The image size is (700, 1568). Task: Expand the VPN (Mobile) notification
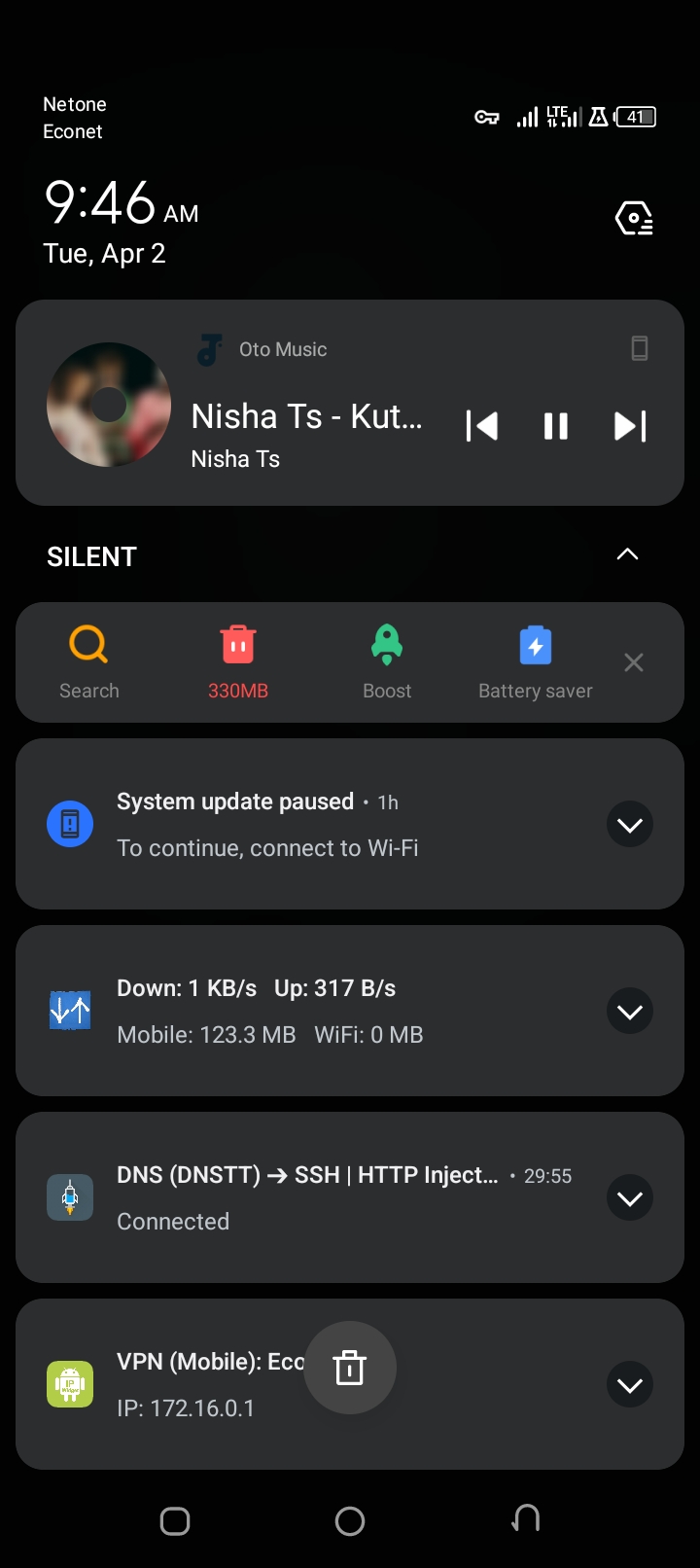[630, 1385]
